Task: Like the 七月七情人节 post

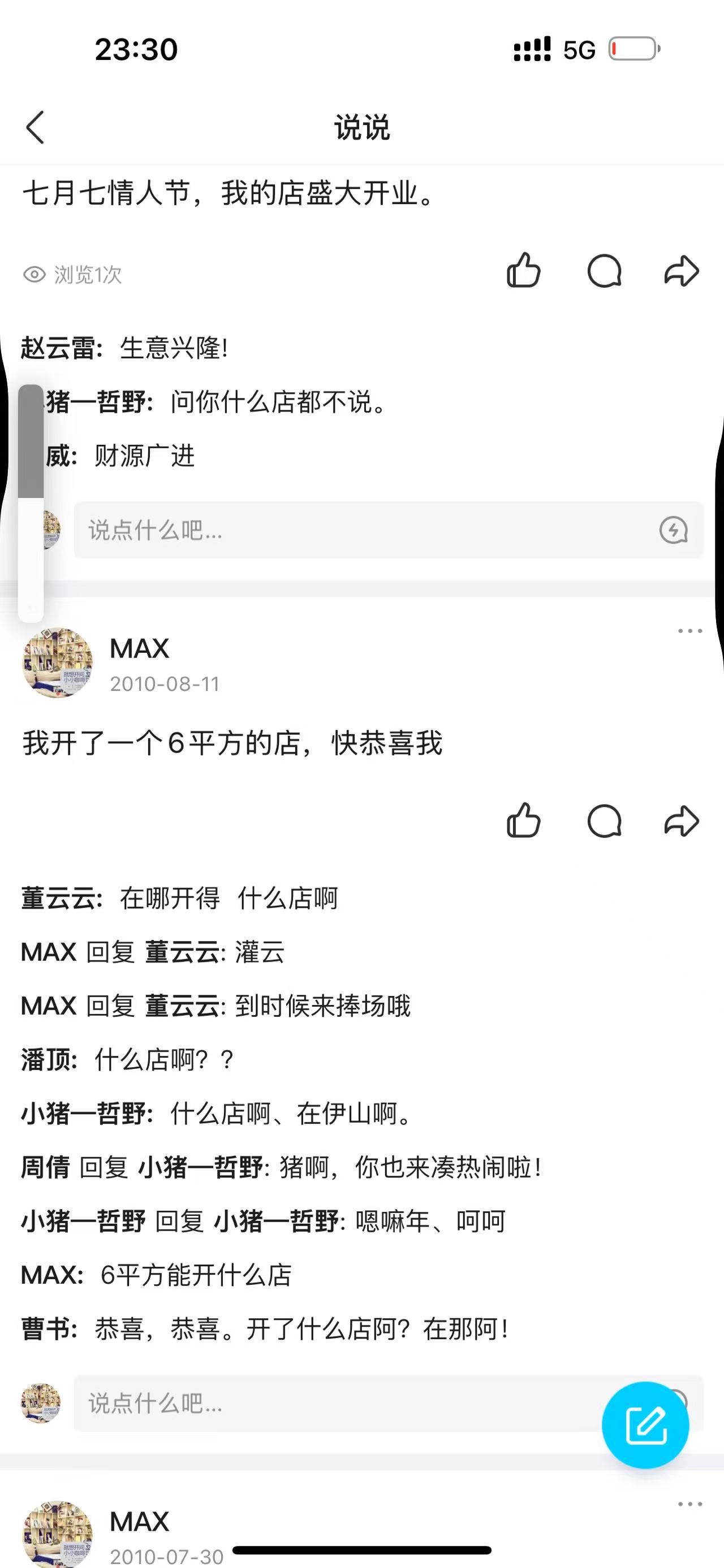Action: [523, 270]
